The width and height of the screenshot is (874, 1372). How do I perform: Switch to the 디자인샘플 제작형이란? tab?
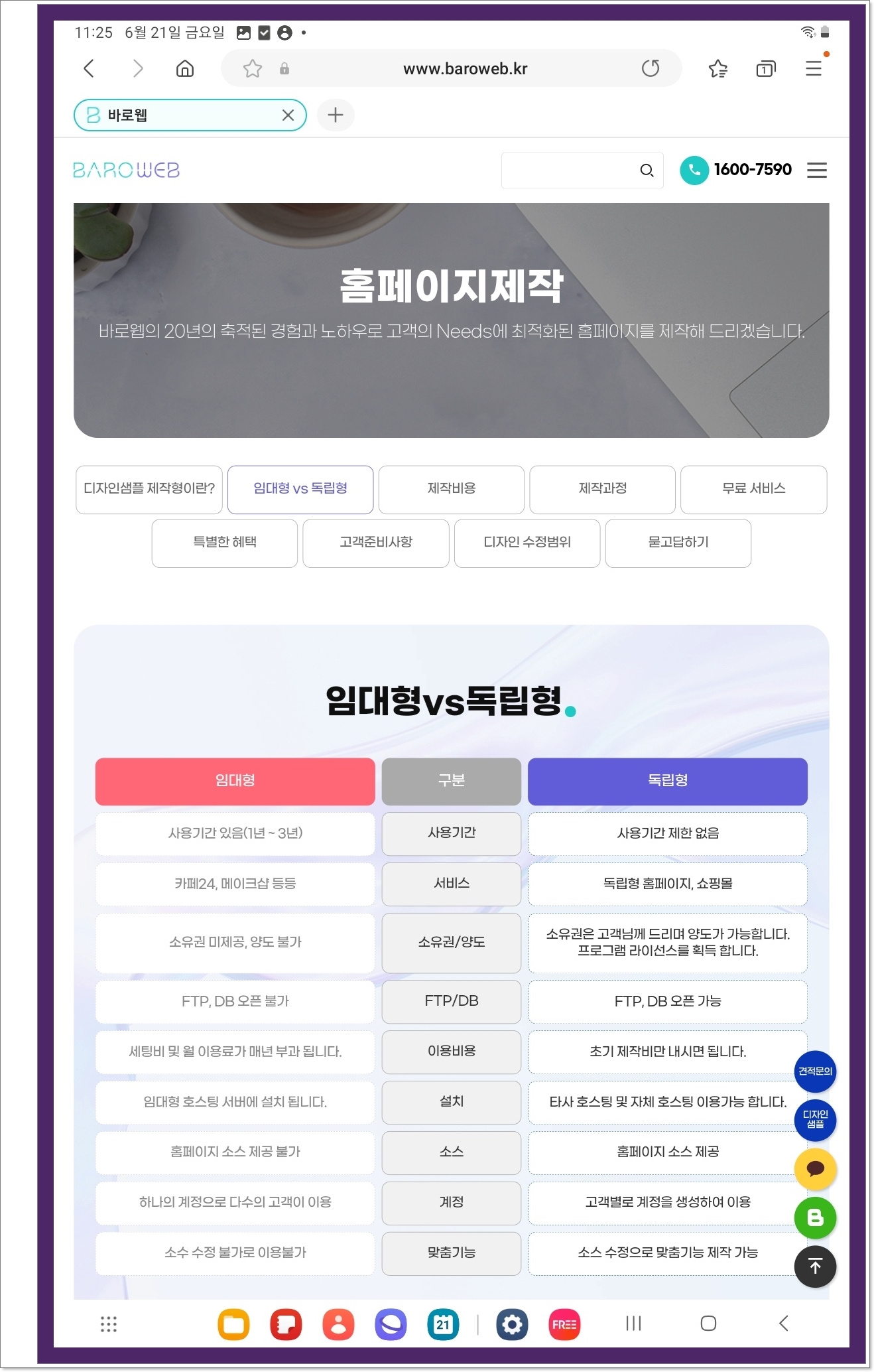149,489
